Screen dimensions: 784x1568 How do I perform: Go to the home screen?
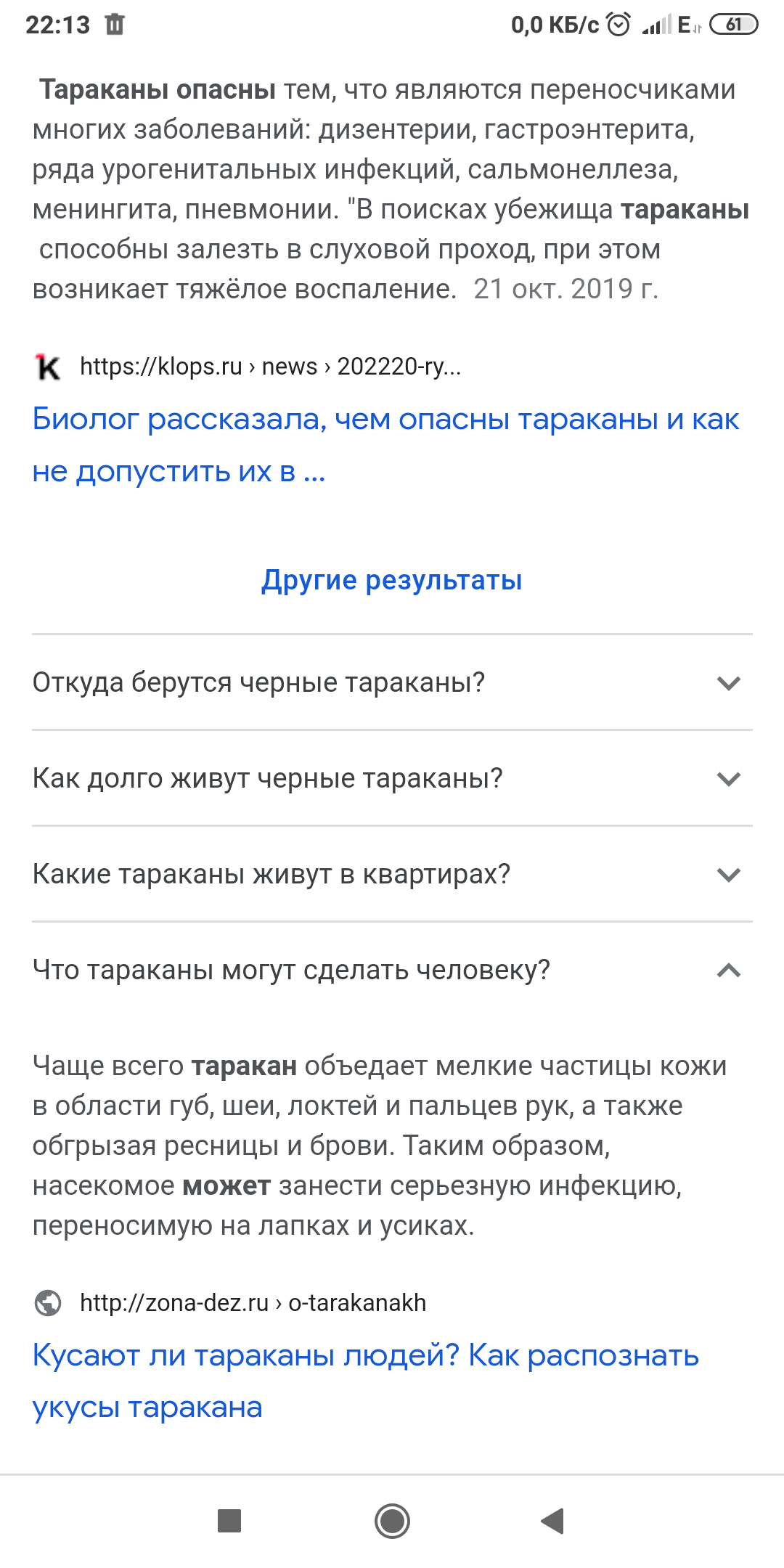tap(392, 1521)
